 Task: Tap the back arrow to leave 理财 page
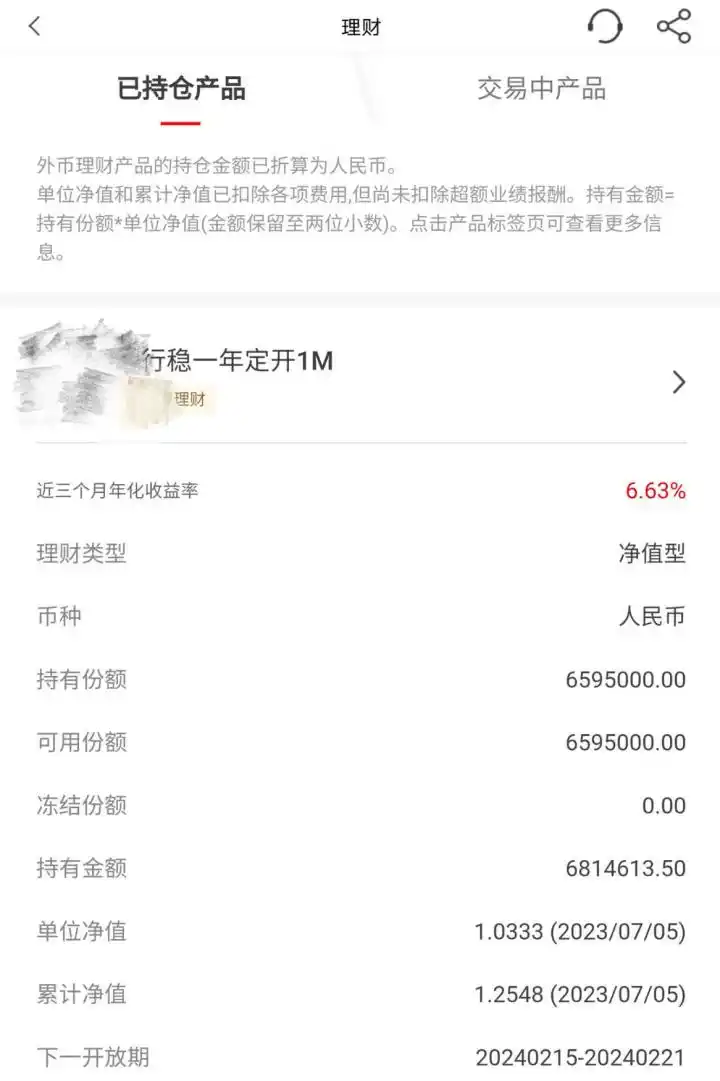pos(33,26)
